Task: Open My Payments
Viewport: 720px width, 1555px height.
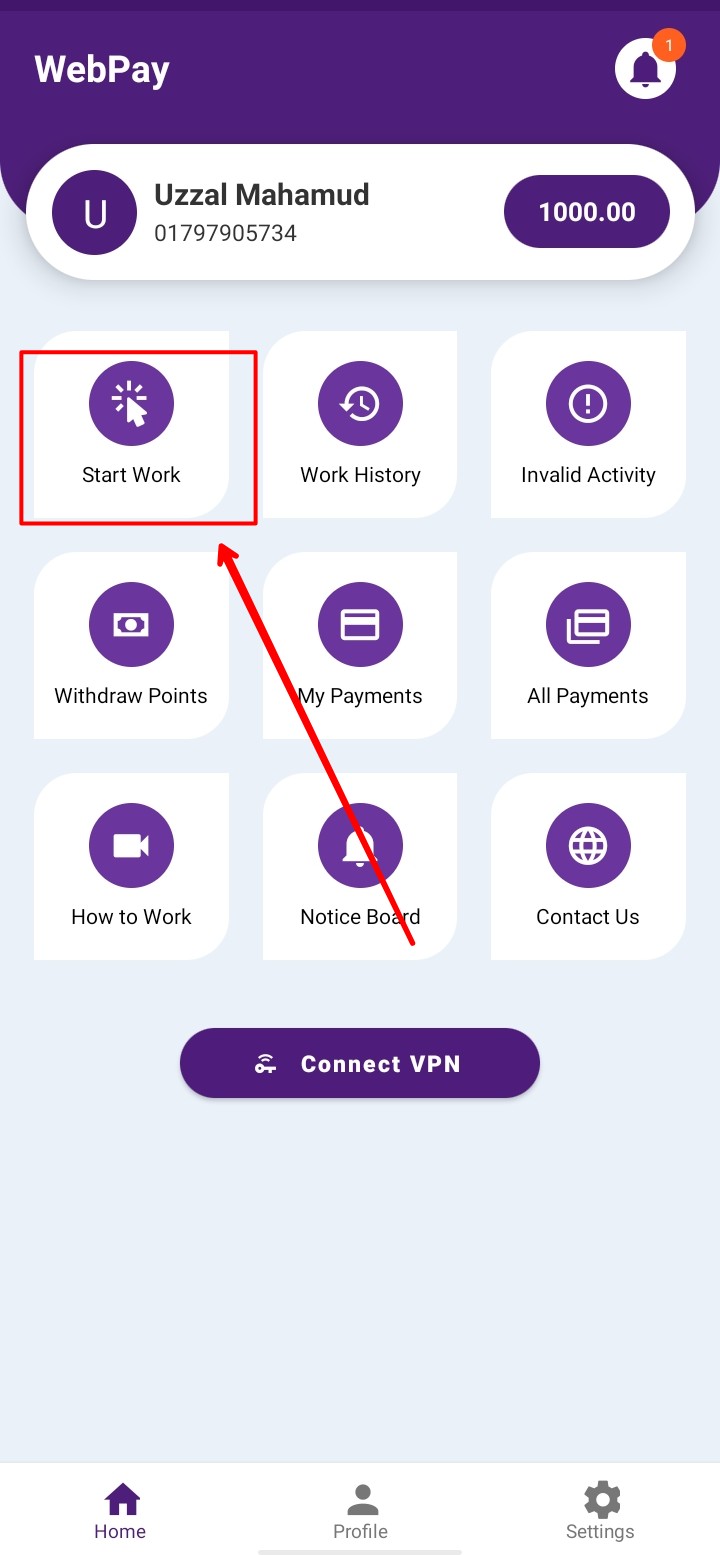Action: (360, 646)
